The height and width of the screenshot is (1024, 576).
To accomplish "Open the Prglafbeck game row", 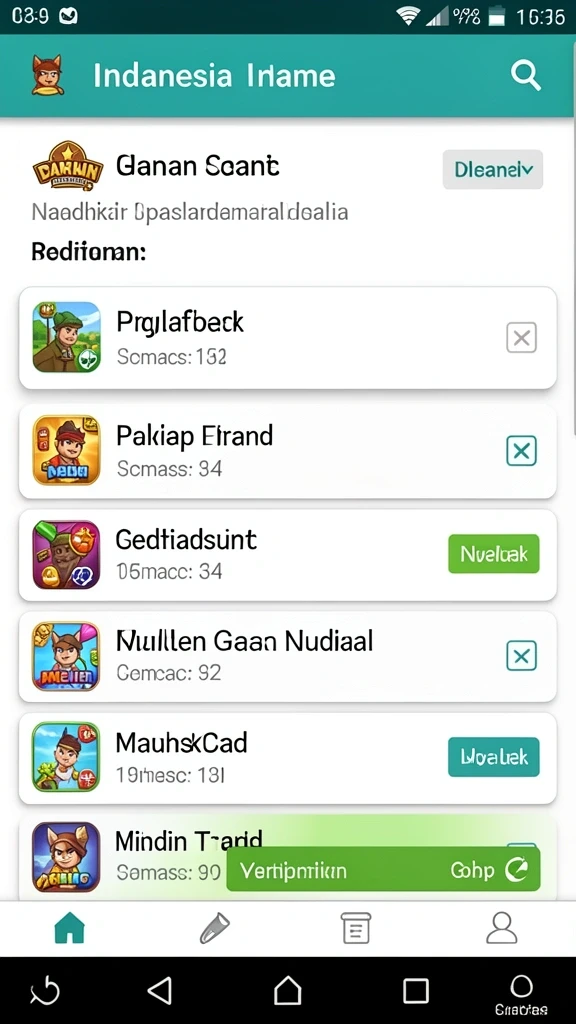I will 288,338.
